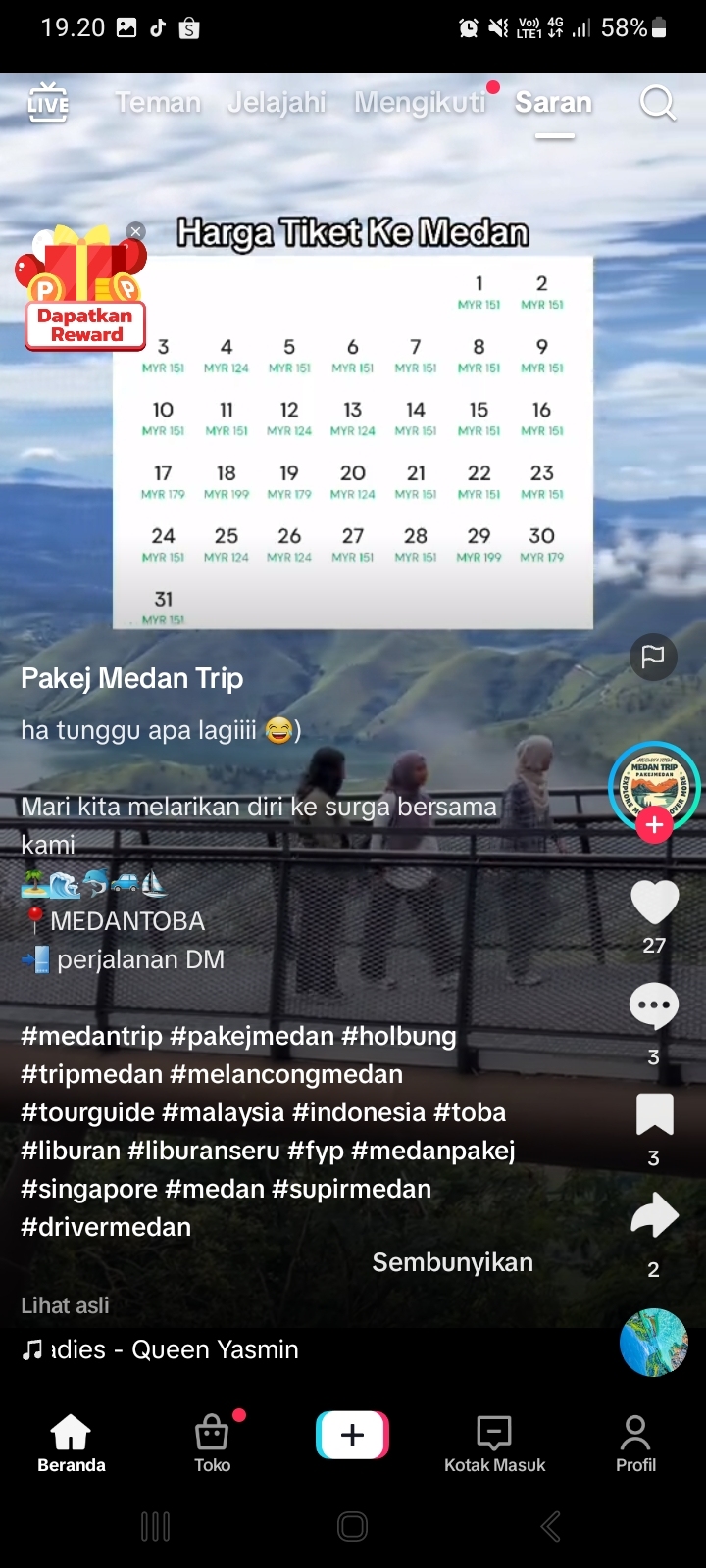Share this video
This screenshot has width=706, height=1568.
[x=654, y=1217]
